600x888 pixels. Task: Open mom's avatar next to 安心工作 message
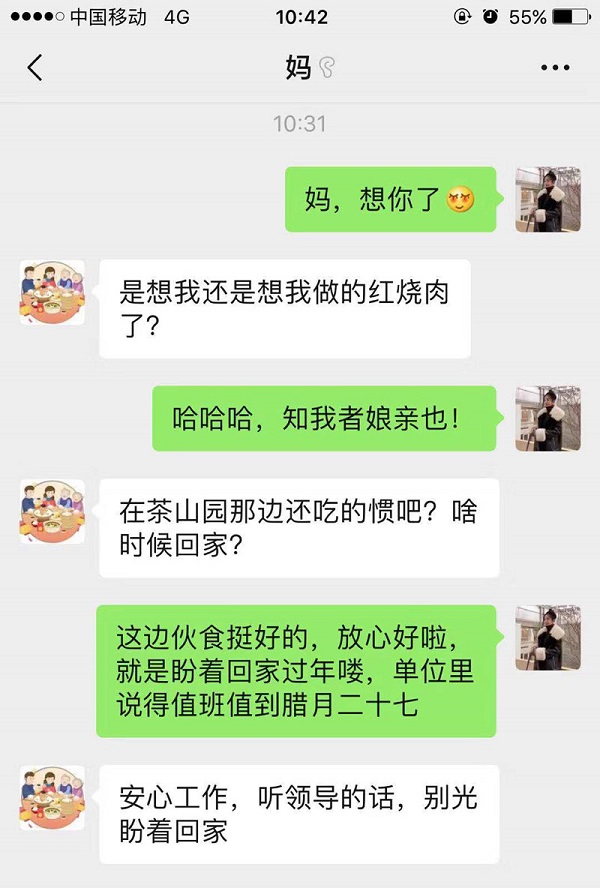[x=52, y=797]
